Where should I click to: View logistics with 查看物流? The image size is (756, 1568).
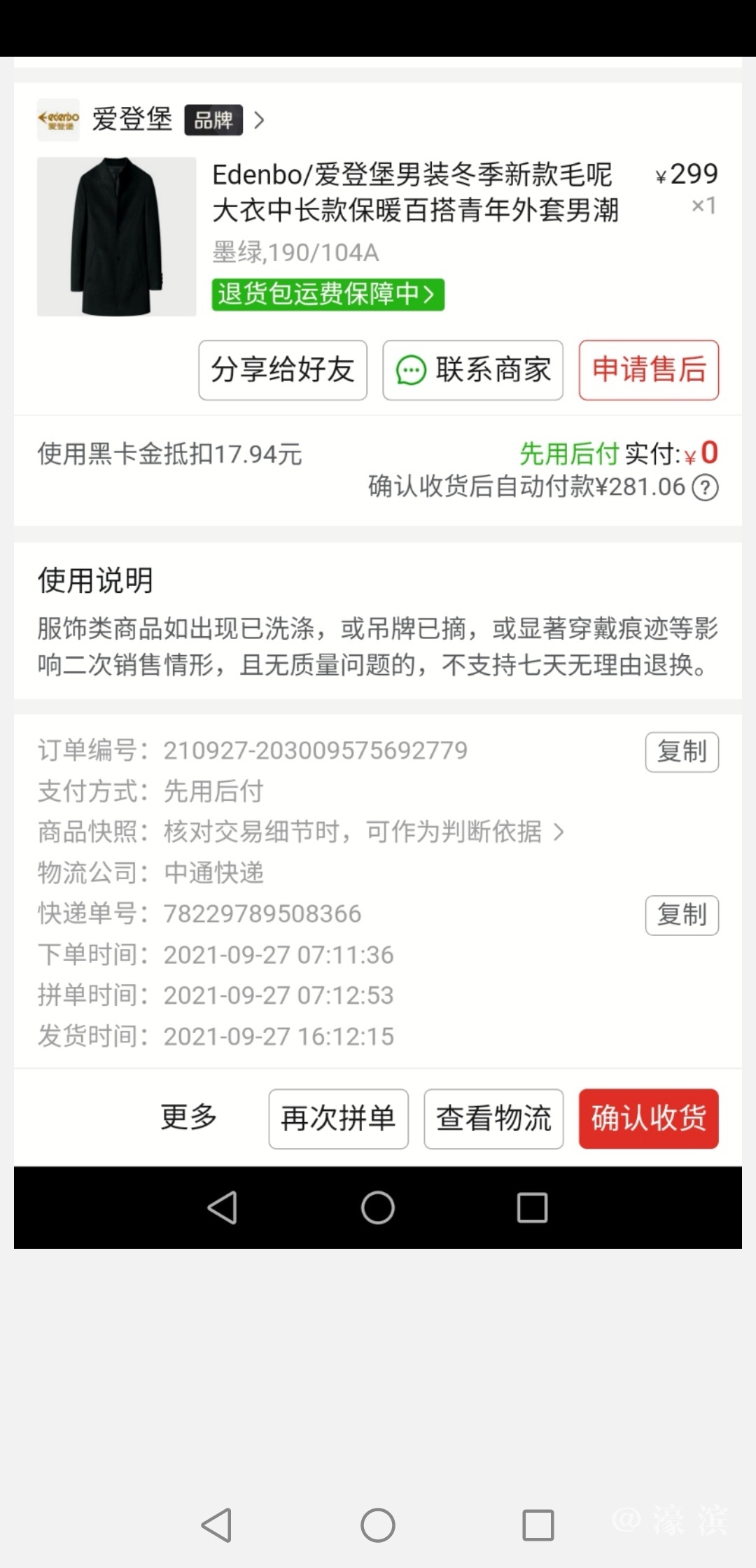pyautogui.click(x=493, y=1119)
